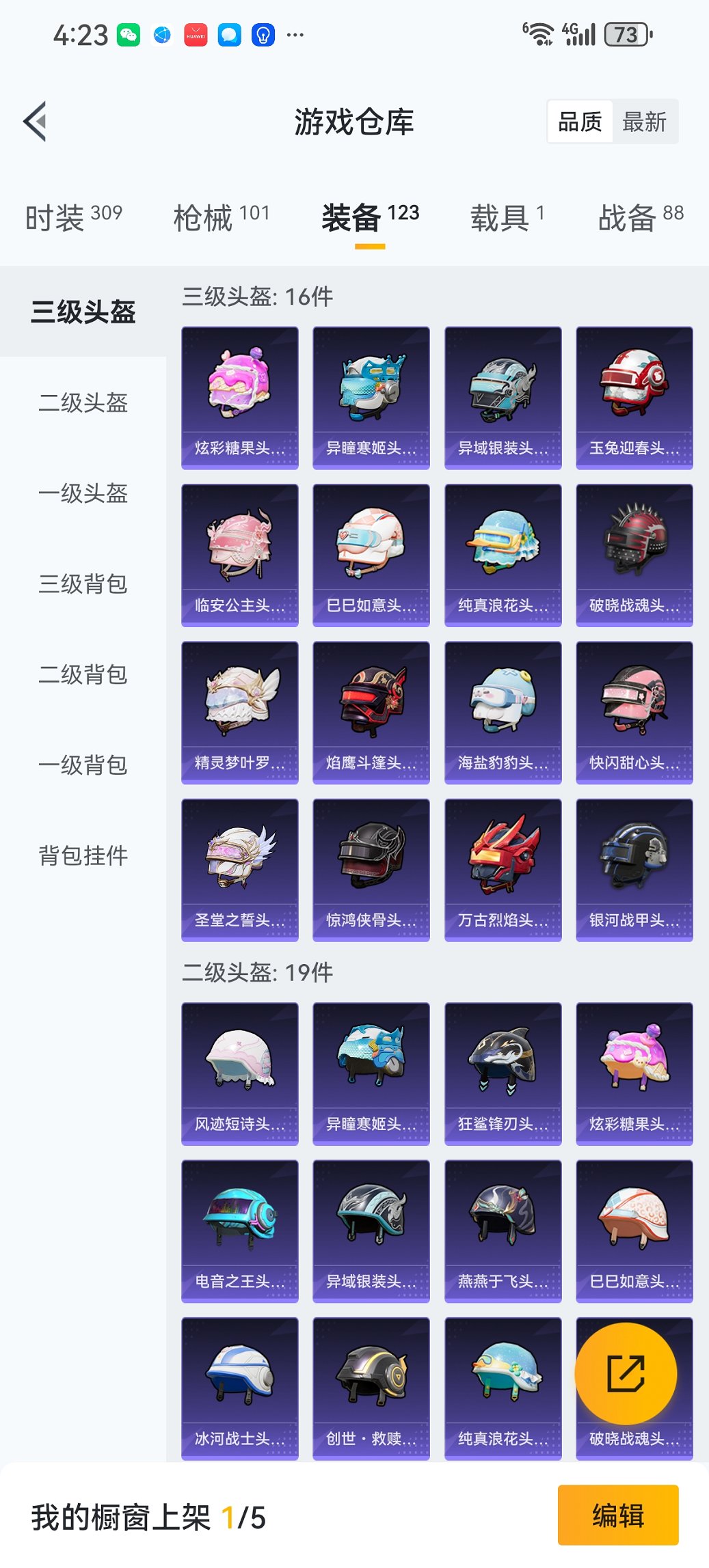Open 我的橱窗上架 1/5
Screen dimensions: 709x1568
click(x=148, y=1515)
